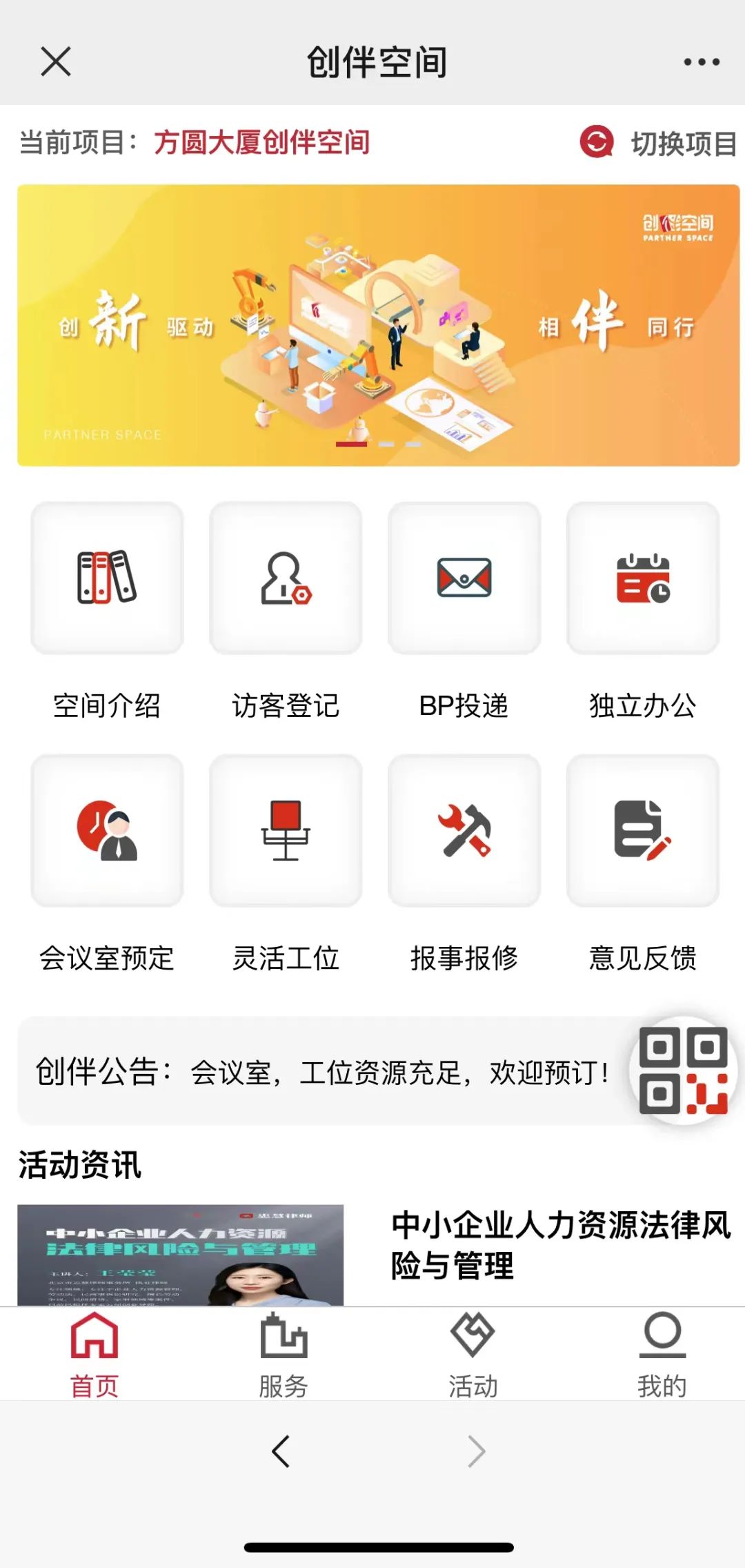The image size is (745, 1568).
Task: Open 空间介绍
Action: (107, 579)
